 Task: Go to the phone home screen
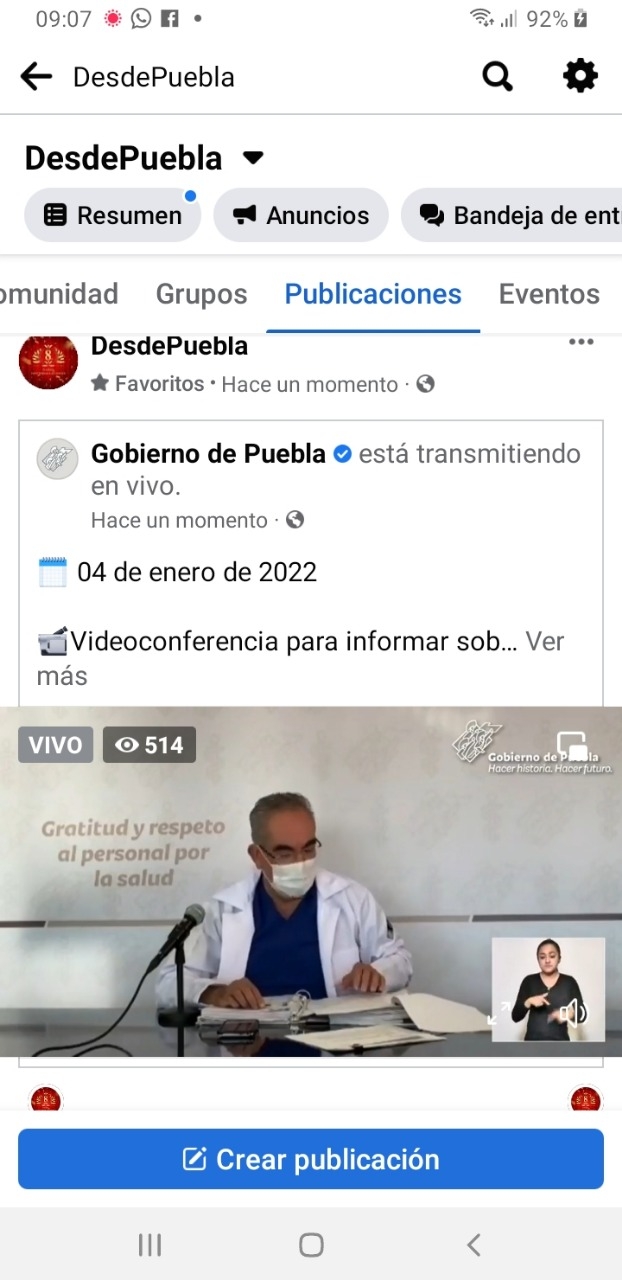pos(311,1244)
